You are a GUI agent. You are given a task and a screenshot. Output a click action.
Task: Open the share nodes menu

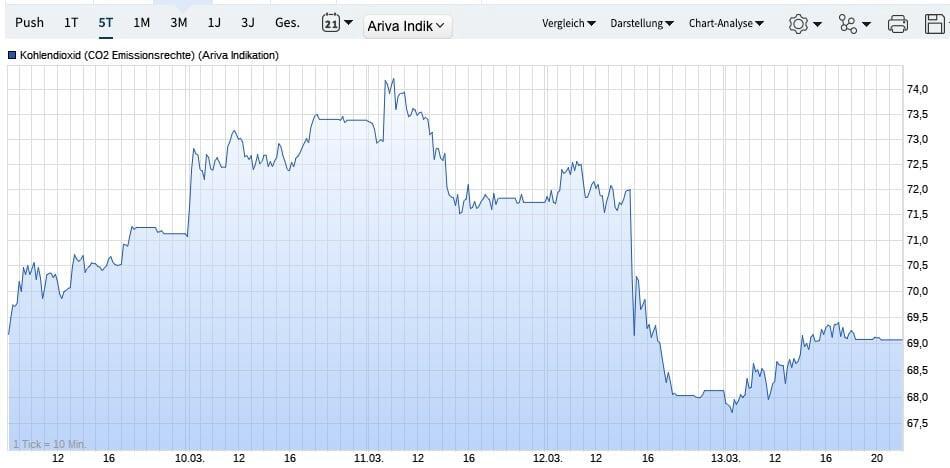(x=853, y=24)
